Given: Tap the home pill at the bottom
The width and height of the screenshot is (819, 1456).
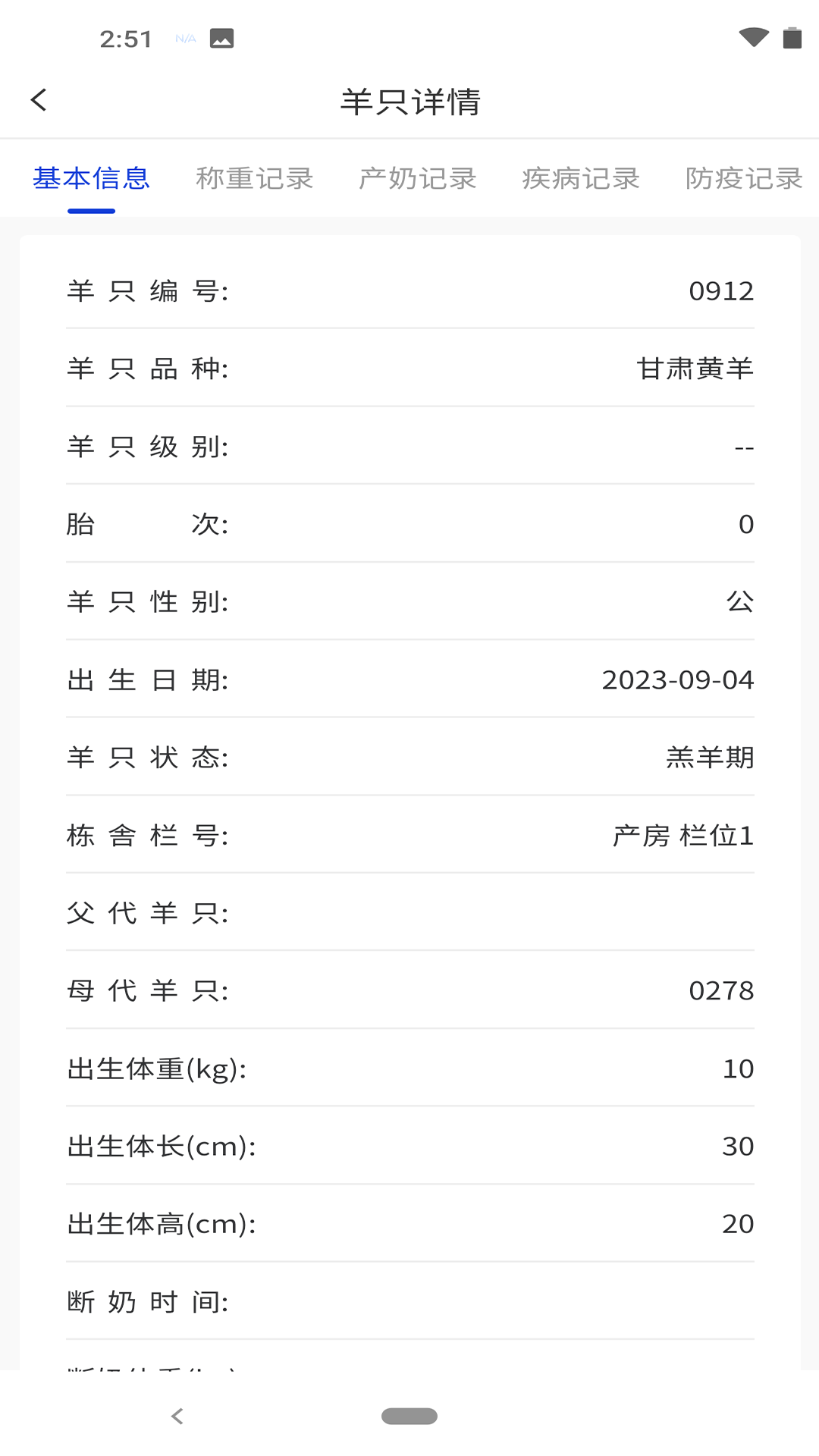Looking at the screenshot, I should coord(409,1416).
